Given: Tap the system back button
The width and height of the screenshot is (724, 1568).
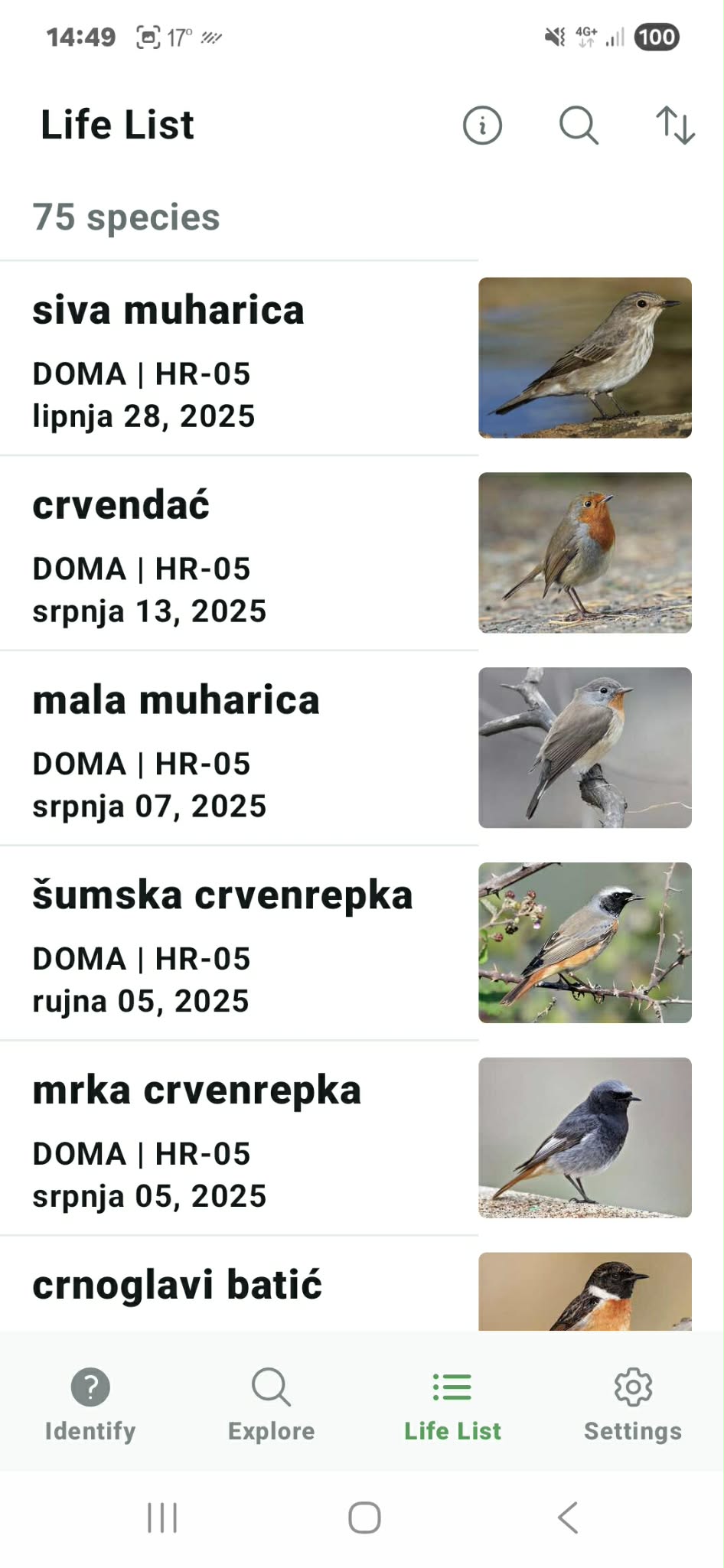Looking at the screenshot, I should tap(567, 1517).
